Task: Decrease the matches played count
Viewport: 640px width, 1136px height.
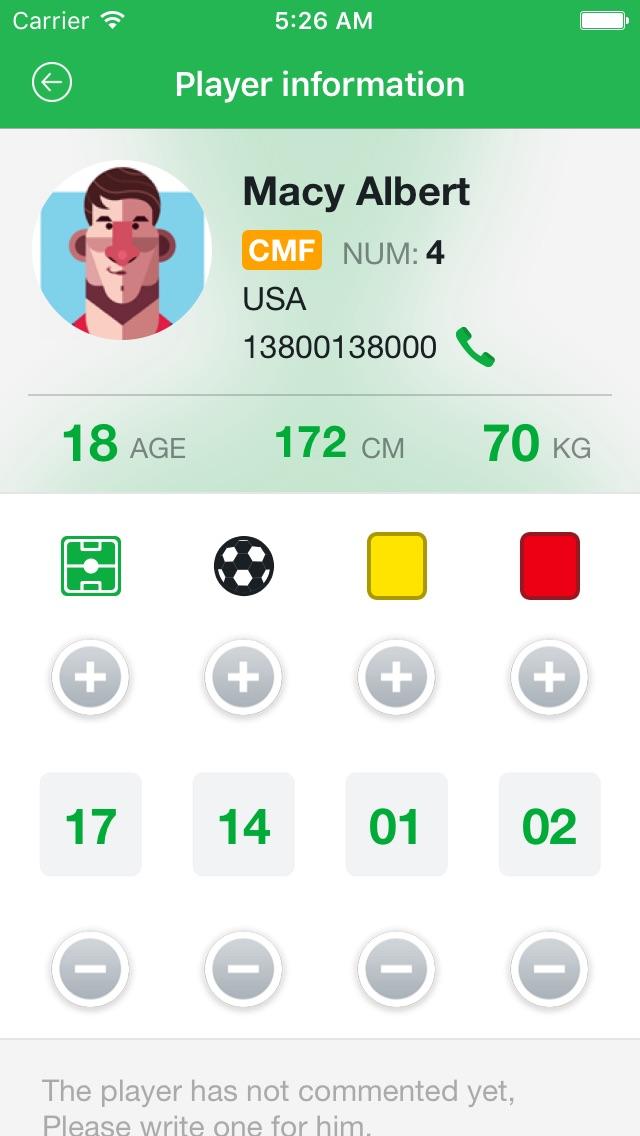Action: (90, 968)
